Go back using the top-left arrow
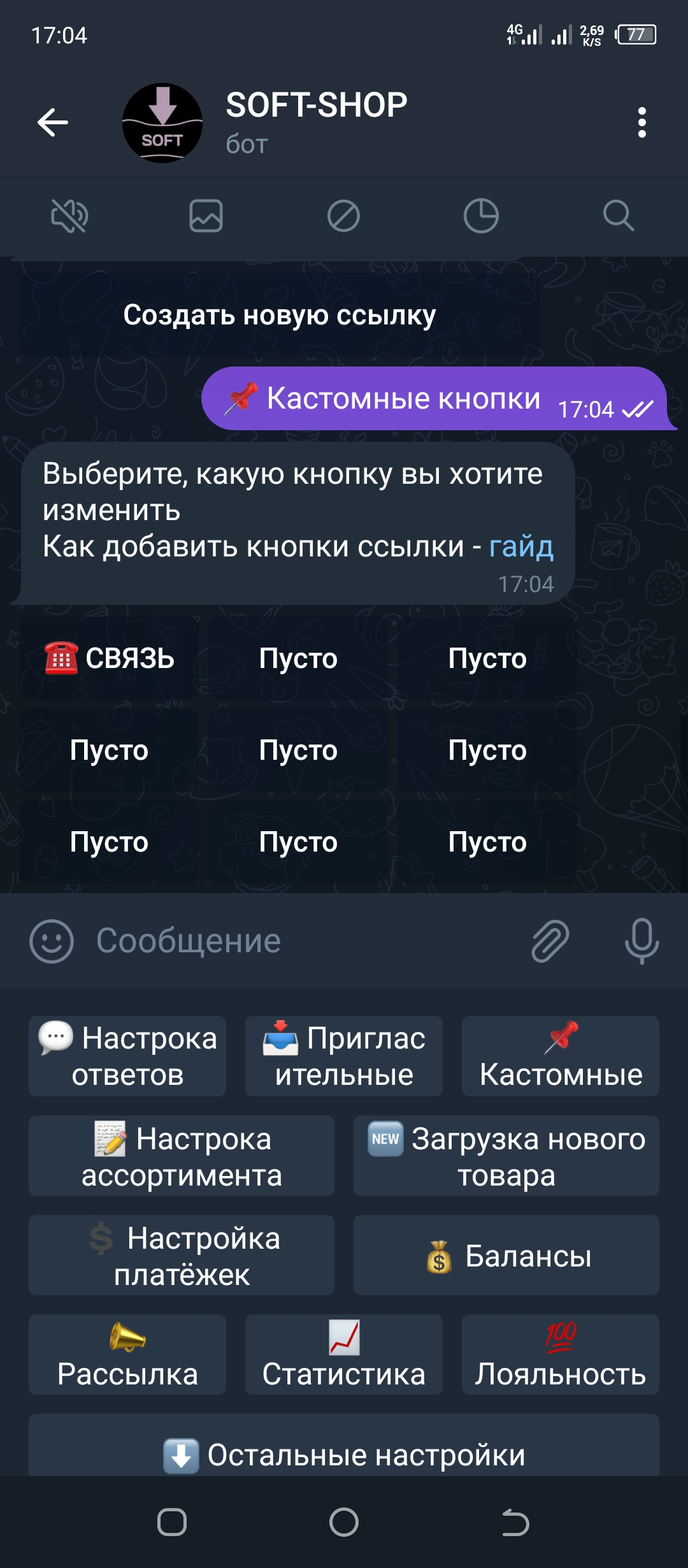The width and height of the screenshot is (688, 1568). coord(53,122)
